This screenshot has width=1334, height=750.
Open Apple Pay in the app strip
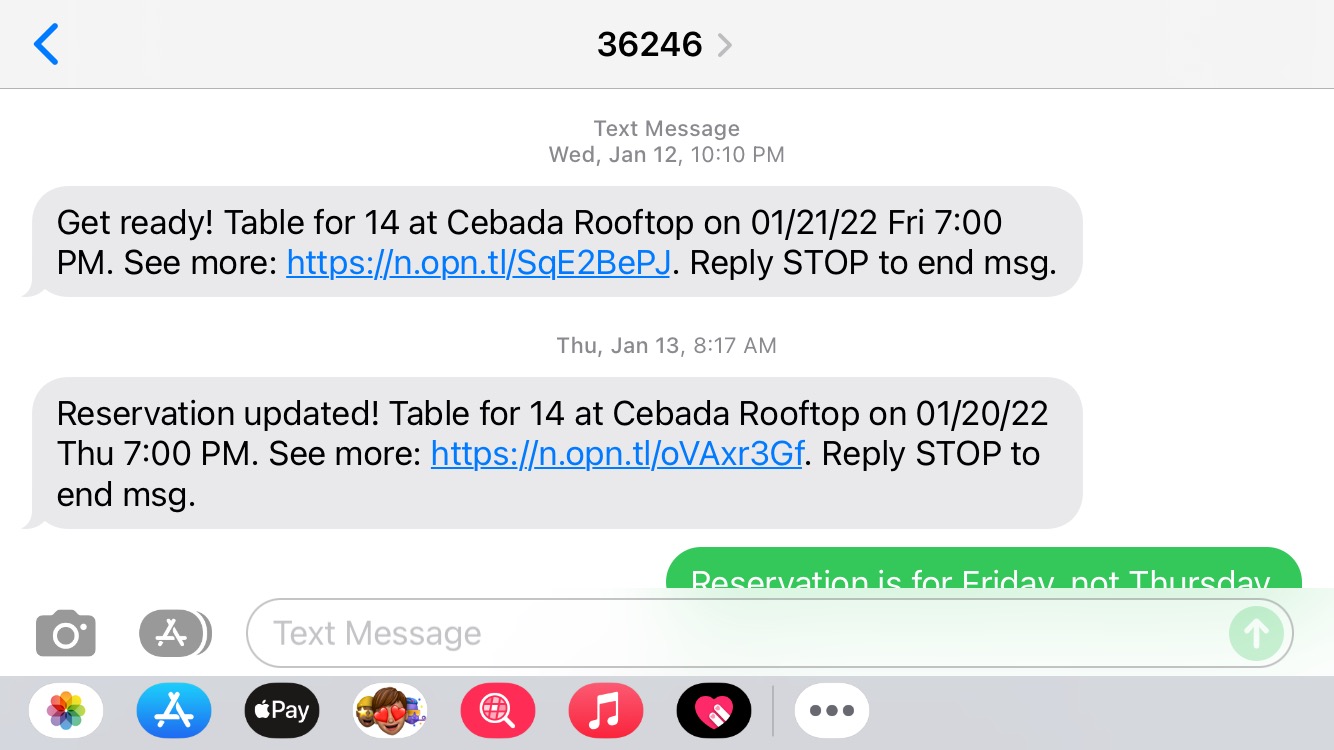click(x=282, y=711)
